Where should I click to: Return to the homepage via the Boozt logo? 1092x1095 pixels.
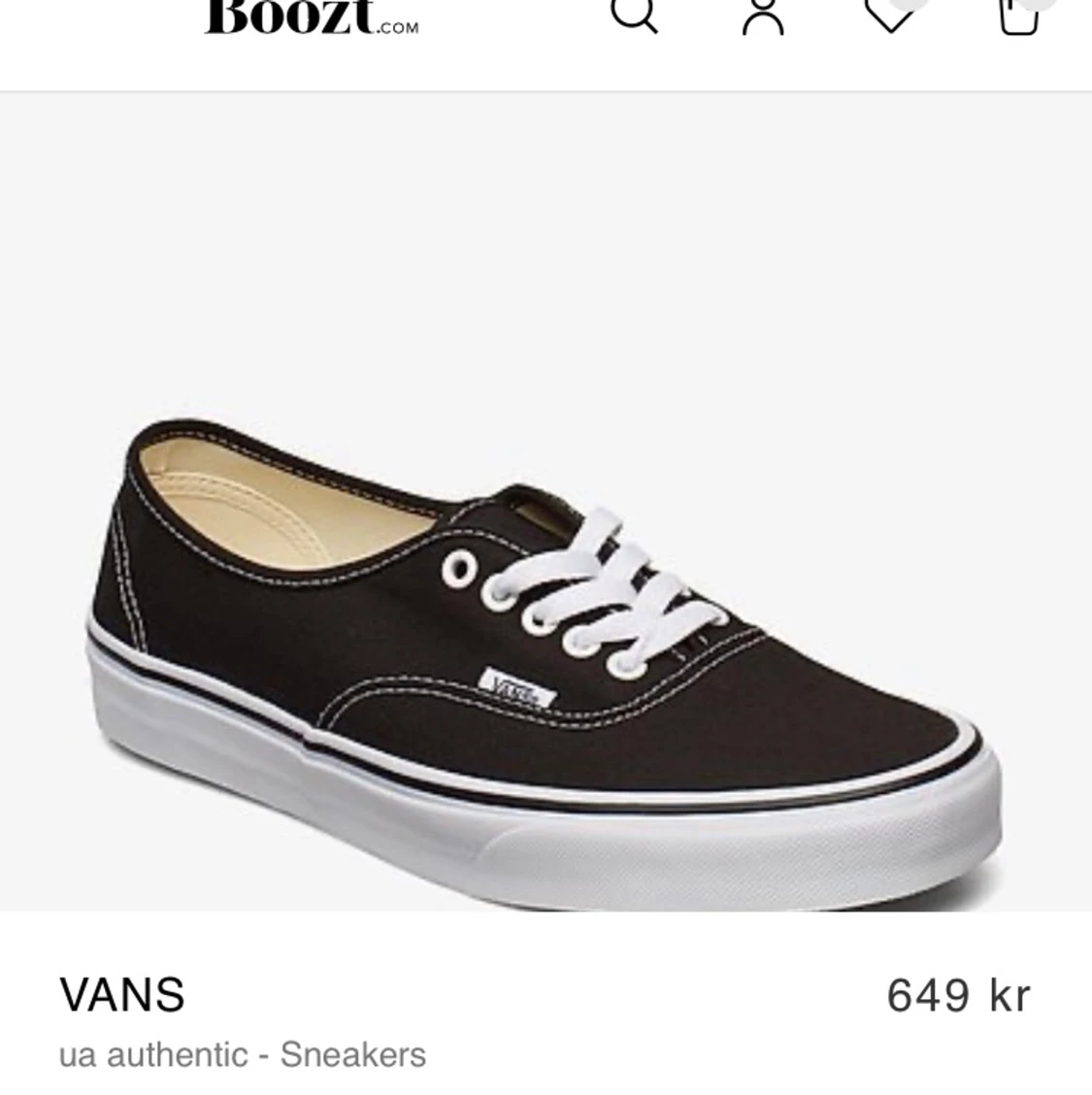pos(309,17)
